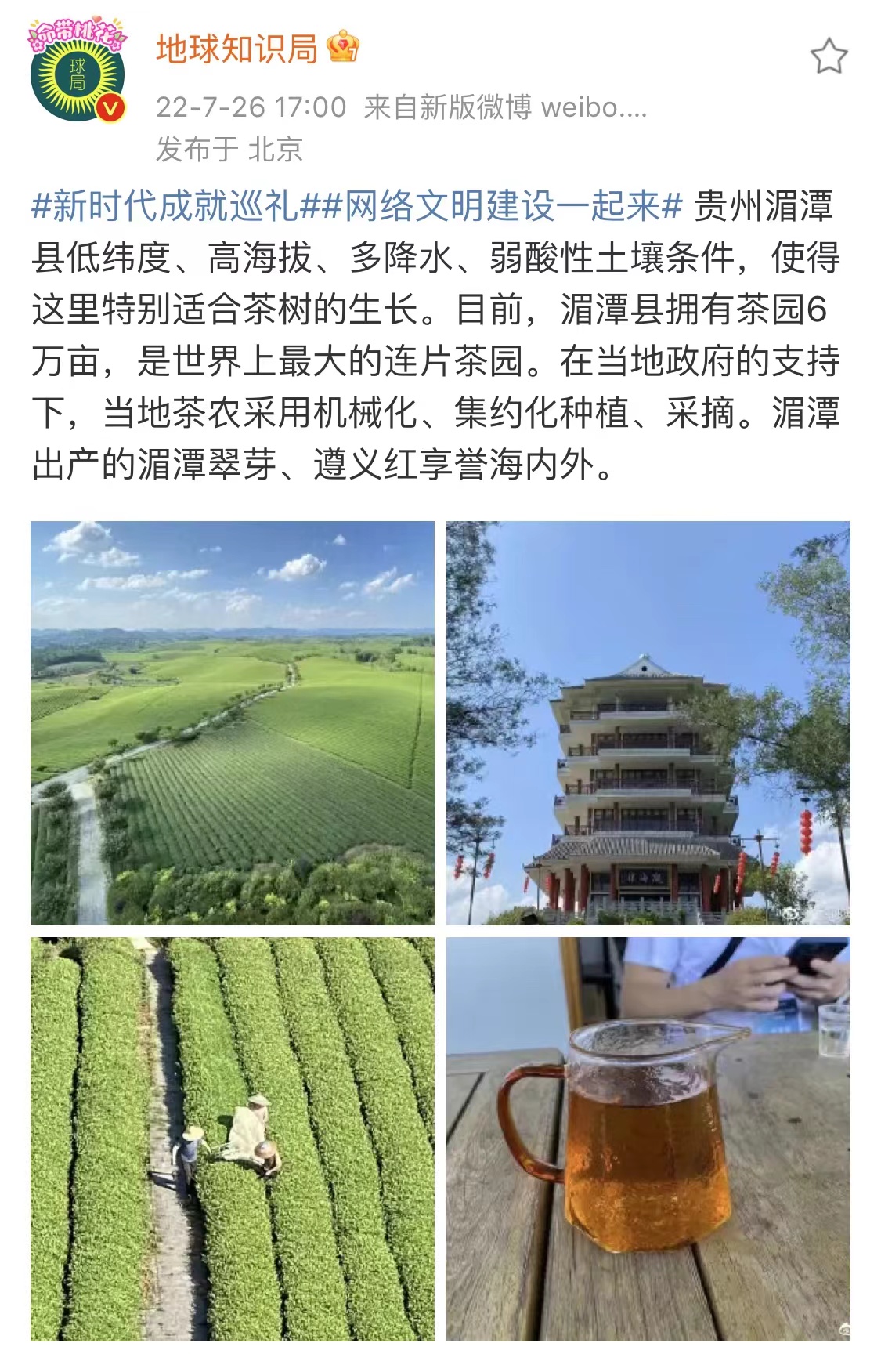View the glass tea pitcher photo

point(648,1139)
